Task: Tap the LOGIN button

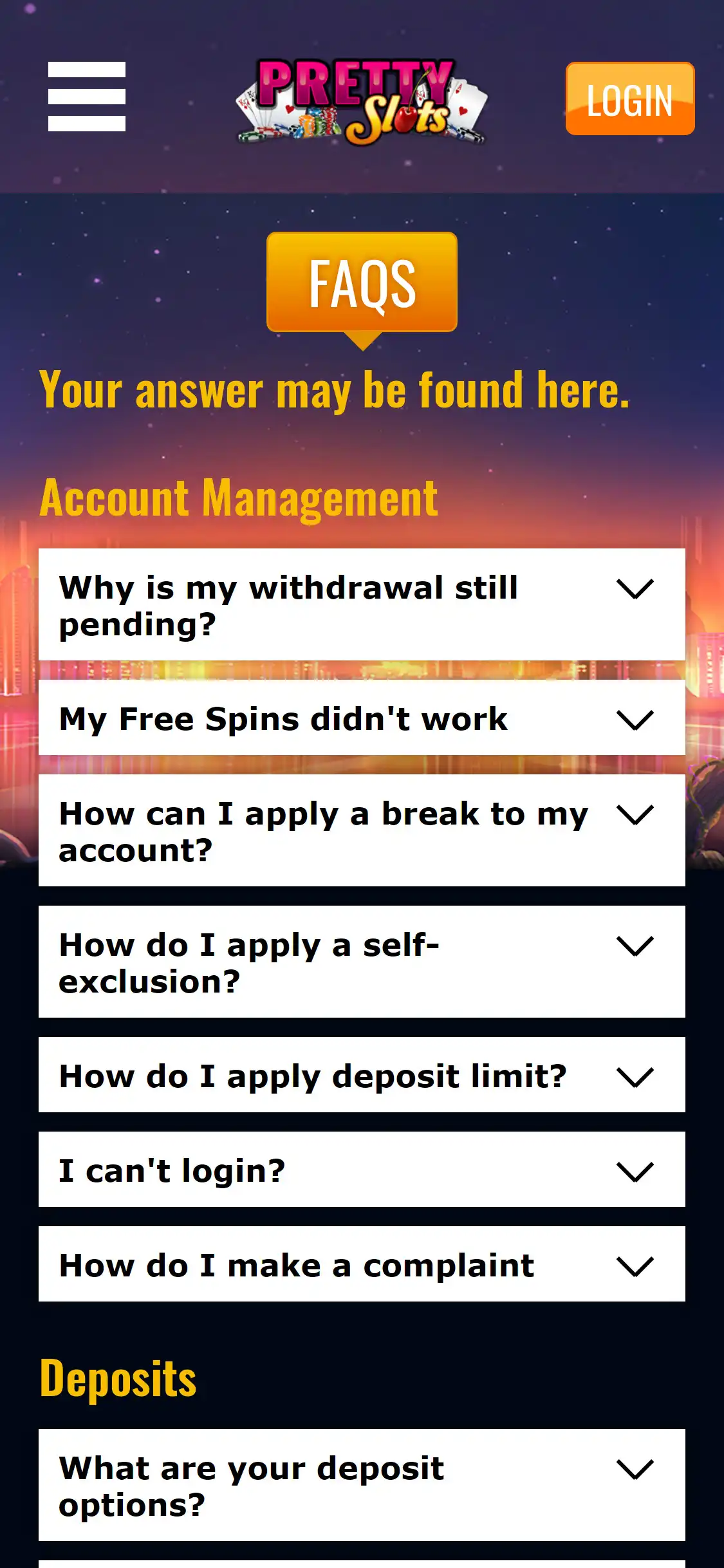Action: pyautogui.click(x=629, y=99)
